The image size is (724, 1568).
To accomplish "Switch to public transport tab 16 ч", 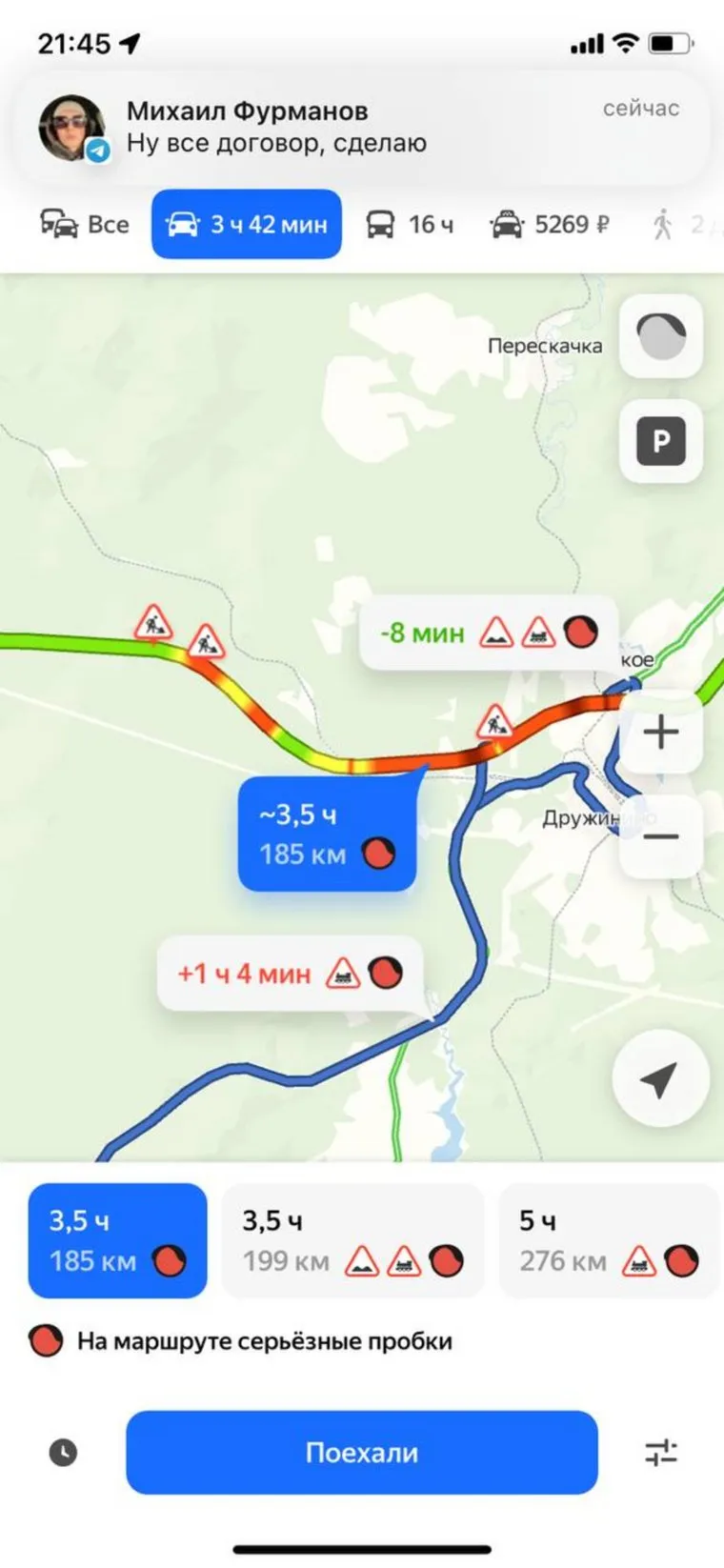I will coord(410,225).
